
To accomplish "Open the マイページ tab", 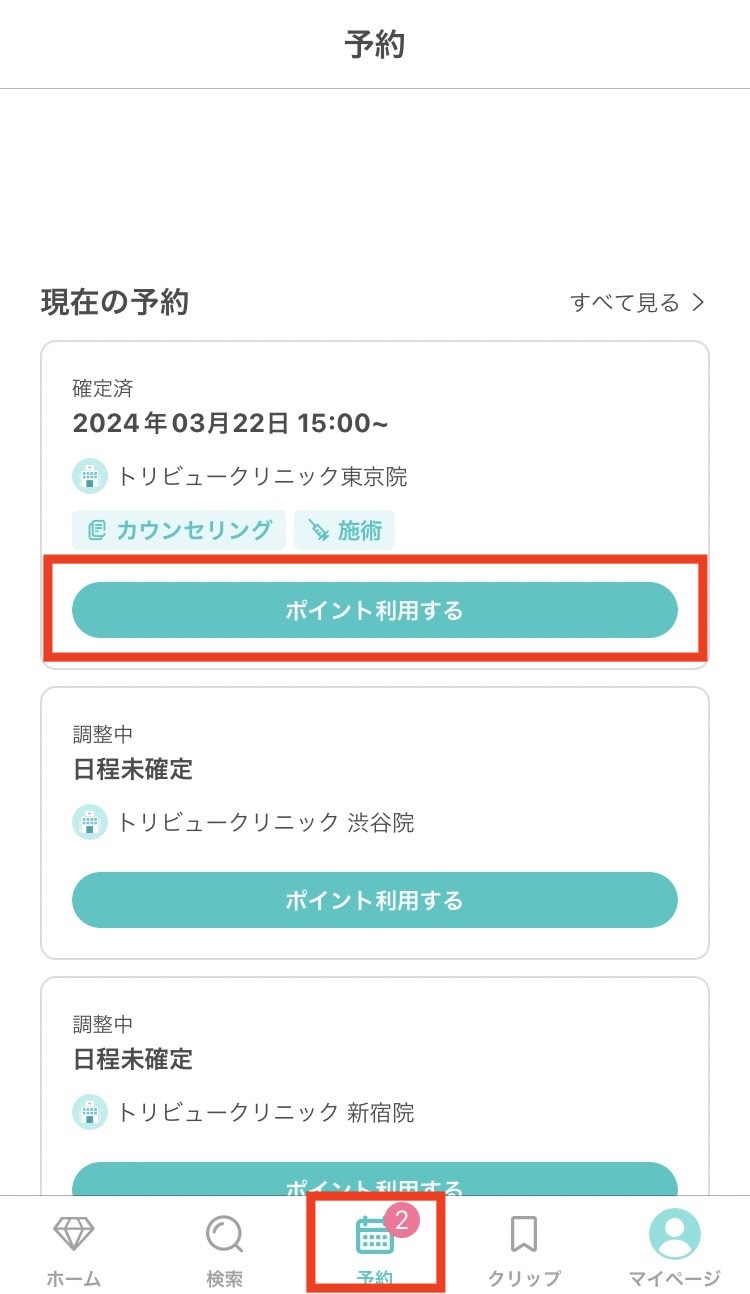I will (675, 1250).
